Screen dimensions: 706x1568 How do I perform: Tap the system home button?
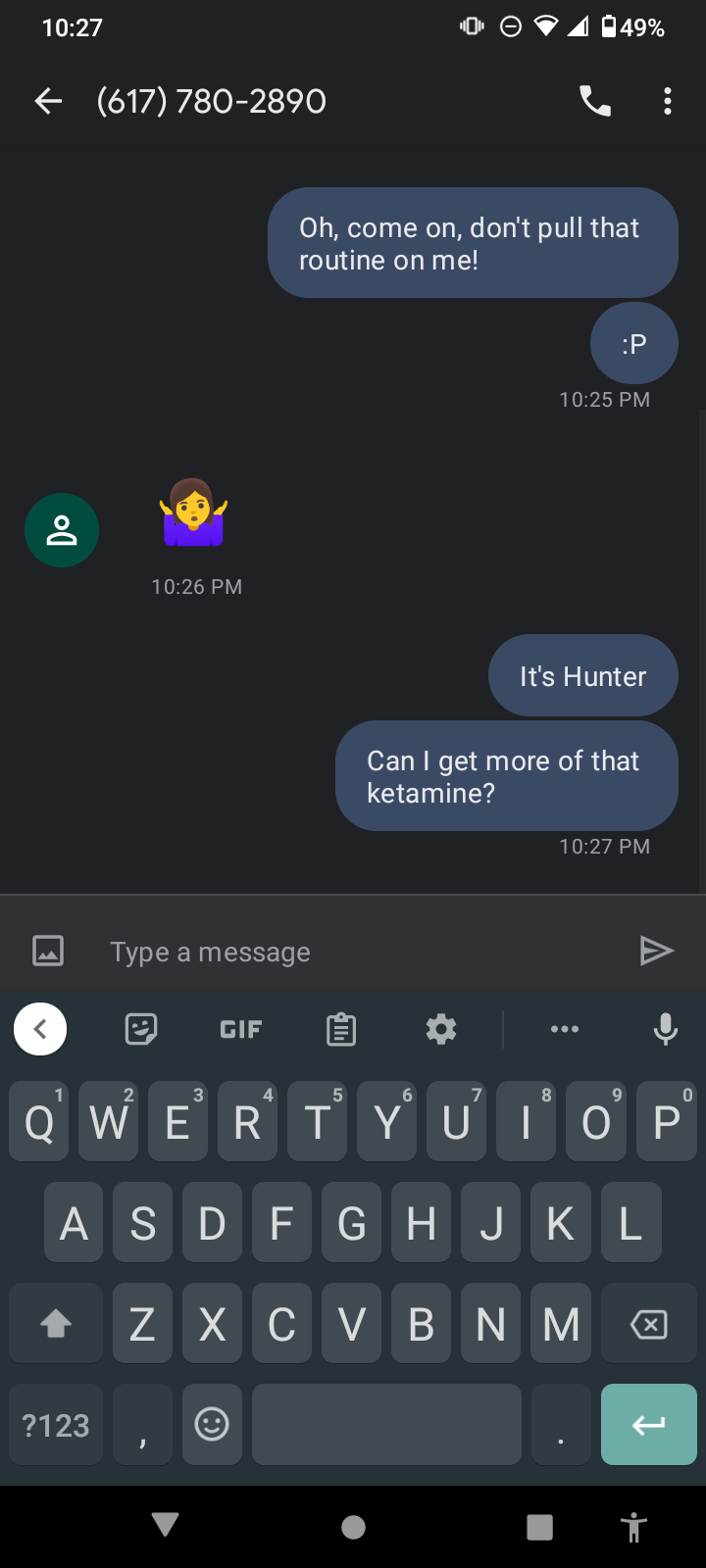(x=353, y=1527)
